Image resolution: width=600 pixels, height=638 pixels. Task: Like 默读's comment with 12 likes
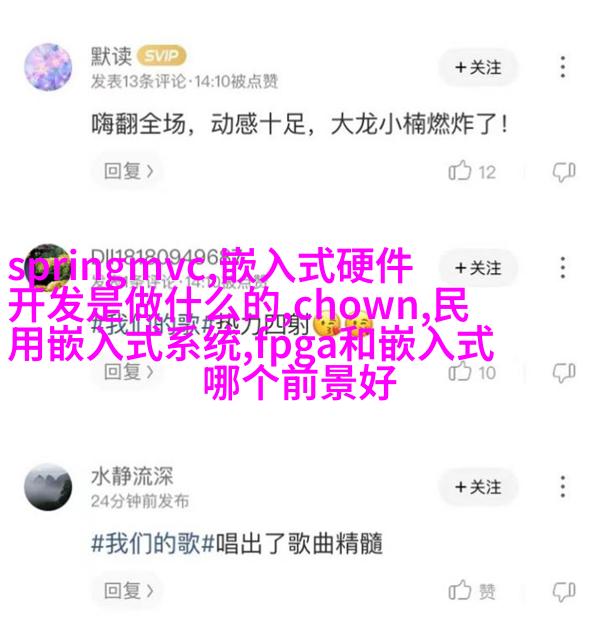472,172
